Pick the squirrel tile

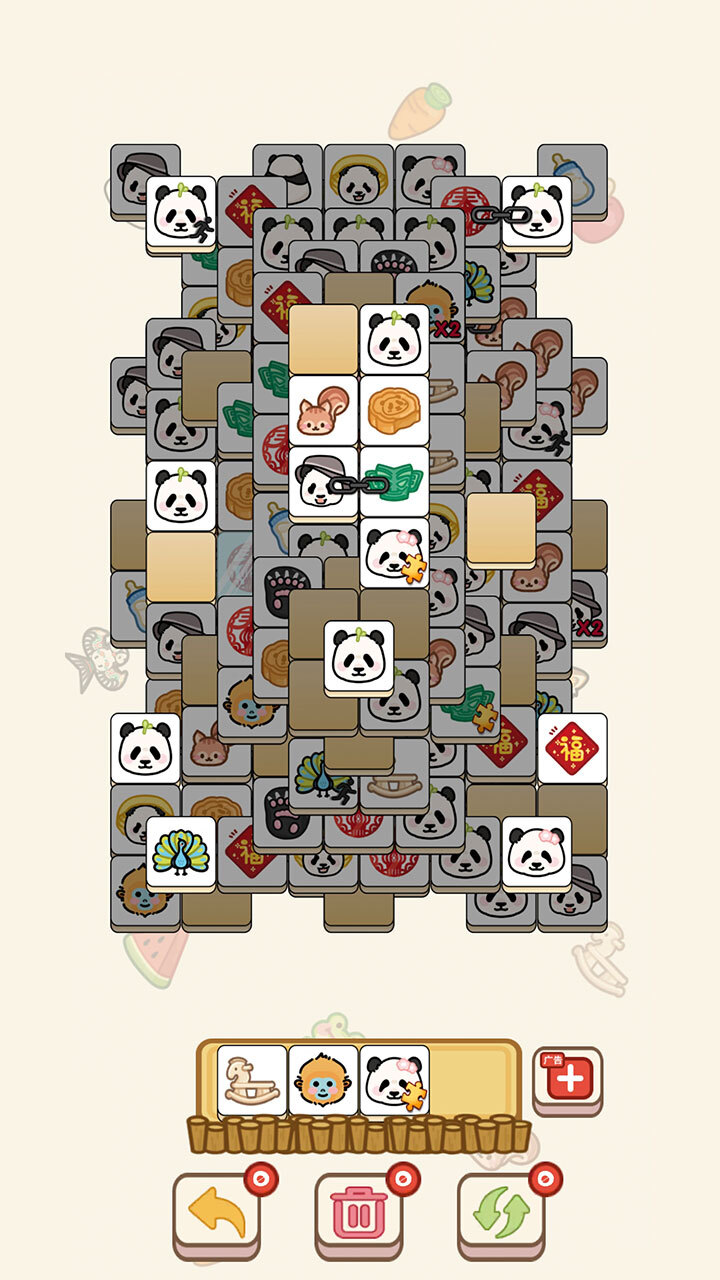point(323,410)
